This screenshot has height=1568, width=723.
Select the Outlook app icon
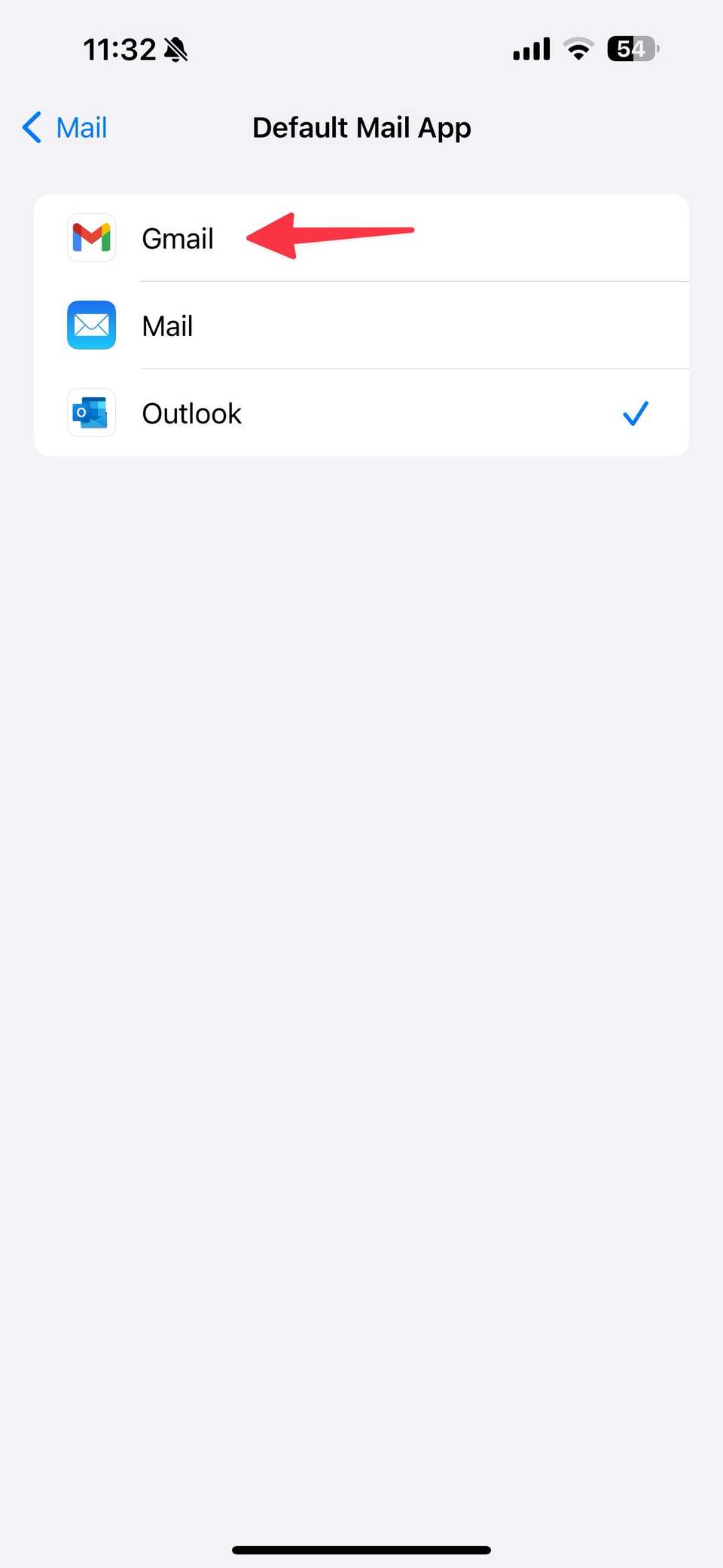click(x=91, y=413)
